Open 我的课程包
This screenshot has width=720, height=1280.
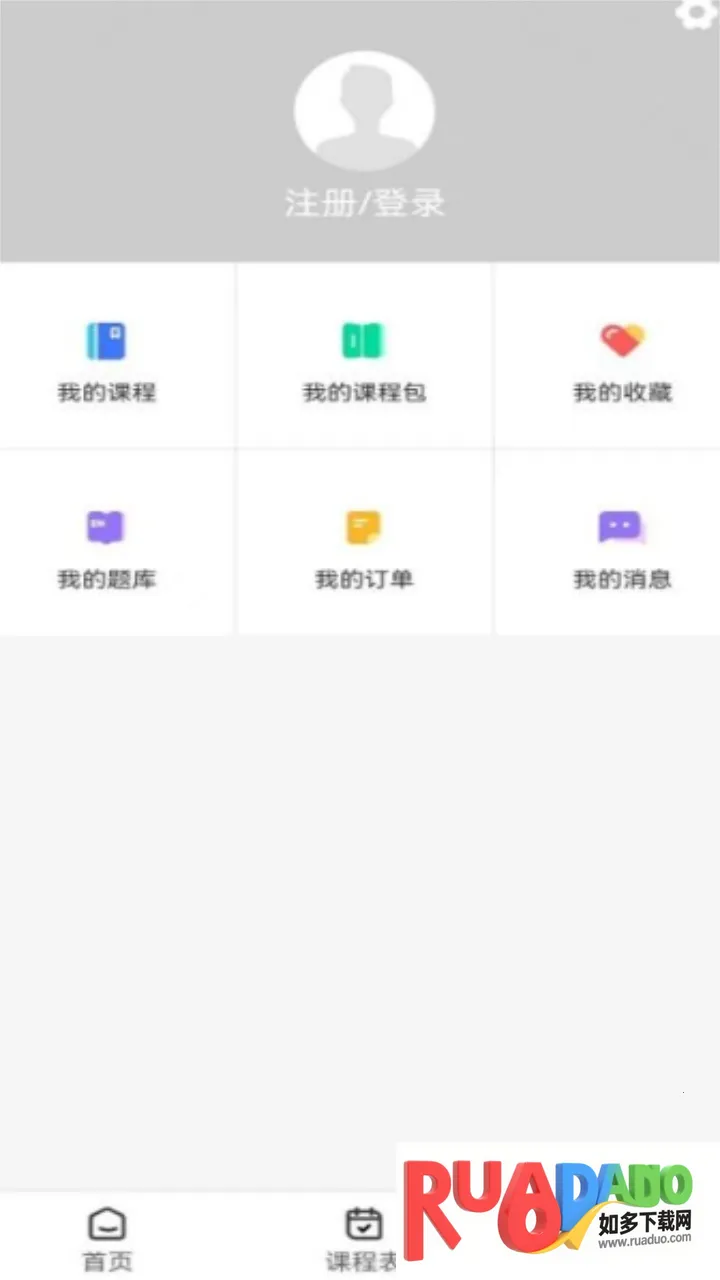coord(364,360)
